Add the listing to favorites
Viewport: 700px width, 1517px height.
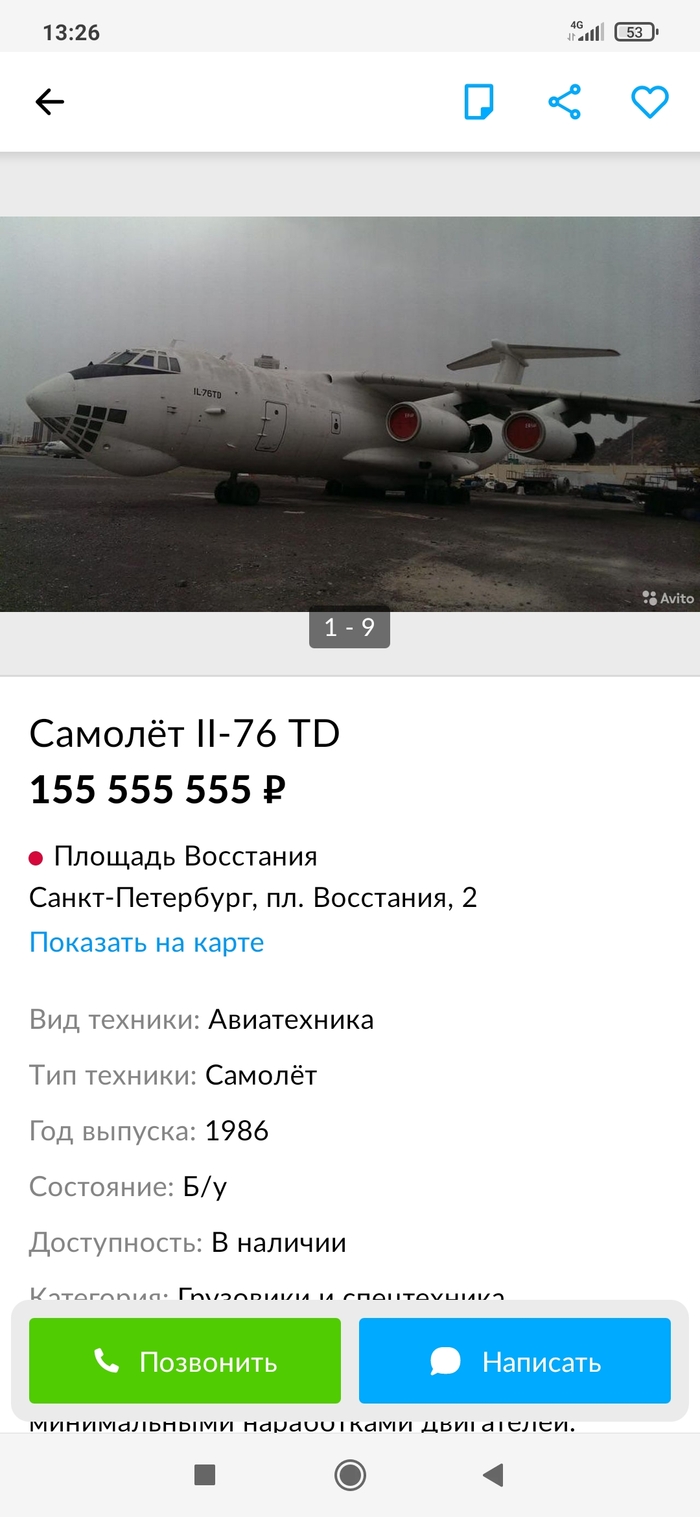pyautogui.click(x=649, y=101)
